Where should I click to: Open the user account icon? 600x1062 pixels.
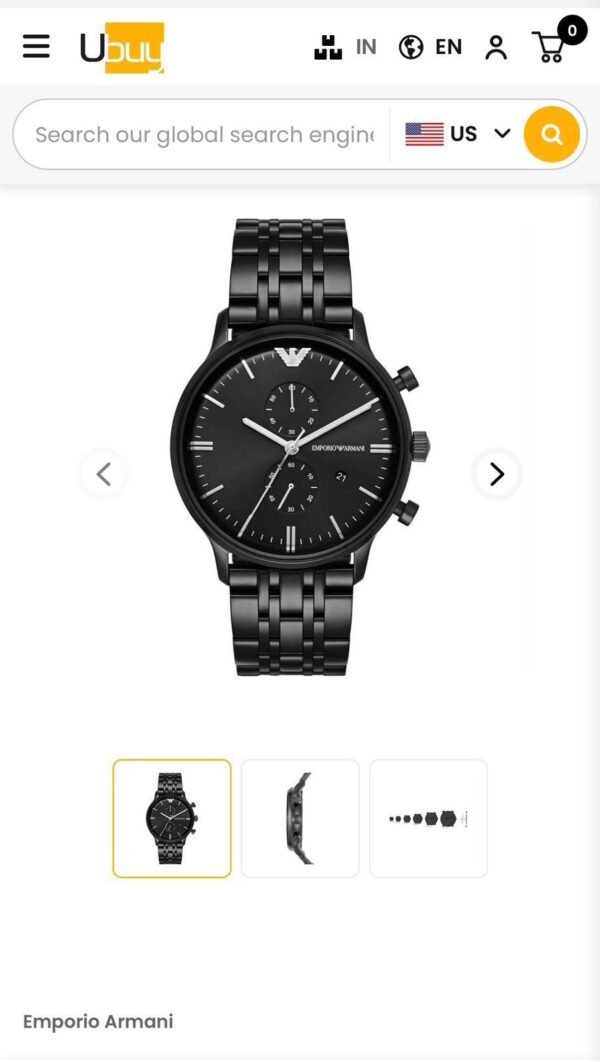click(496, 47)
